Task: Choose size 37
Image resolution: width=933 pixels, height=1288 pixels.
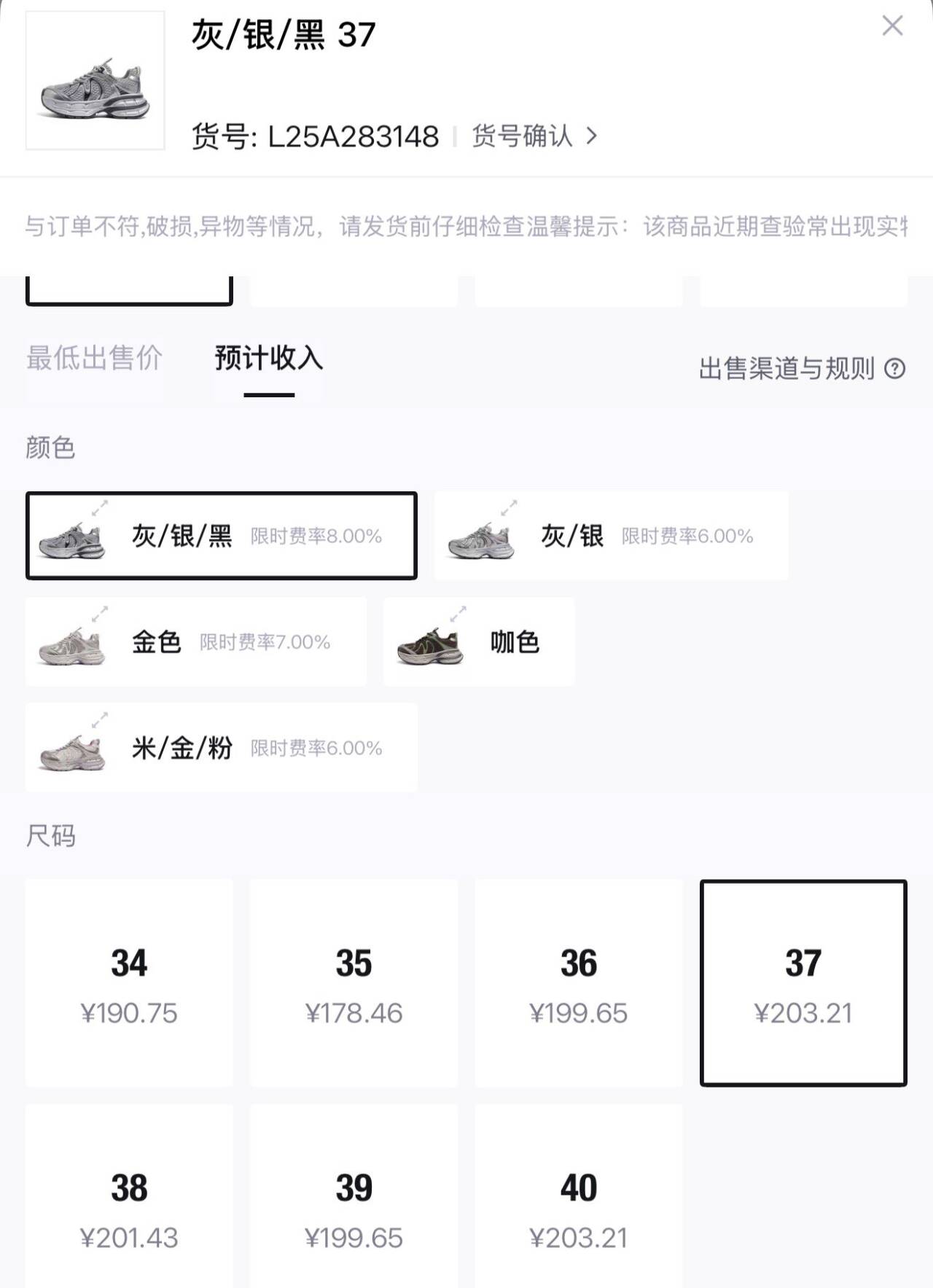Action: 803,983
